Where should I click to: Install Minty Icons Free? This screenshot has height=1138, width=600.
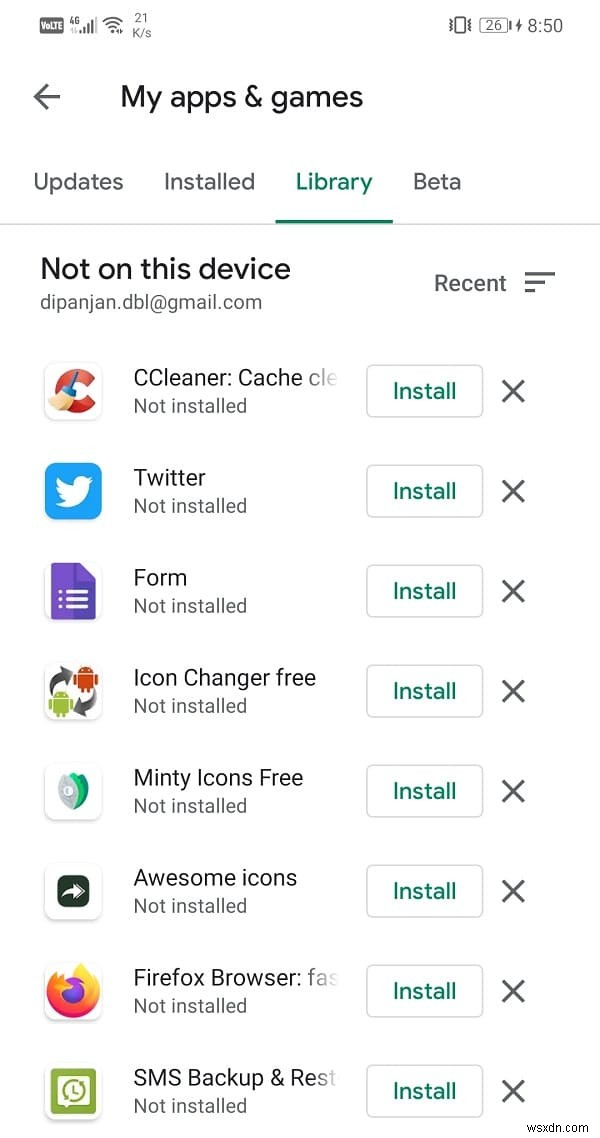tap(424, 791)
